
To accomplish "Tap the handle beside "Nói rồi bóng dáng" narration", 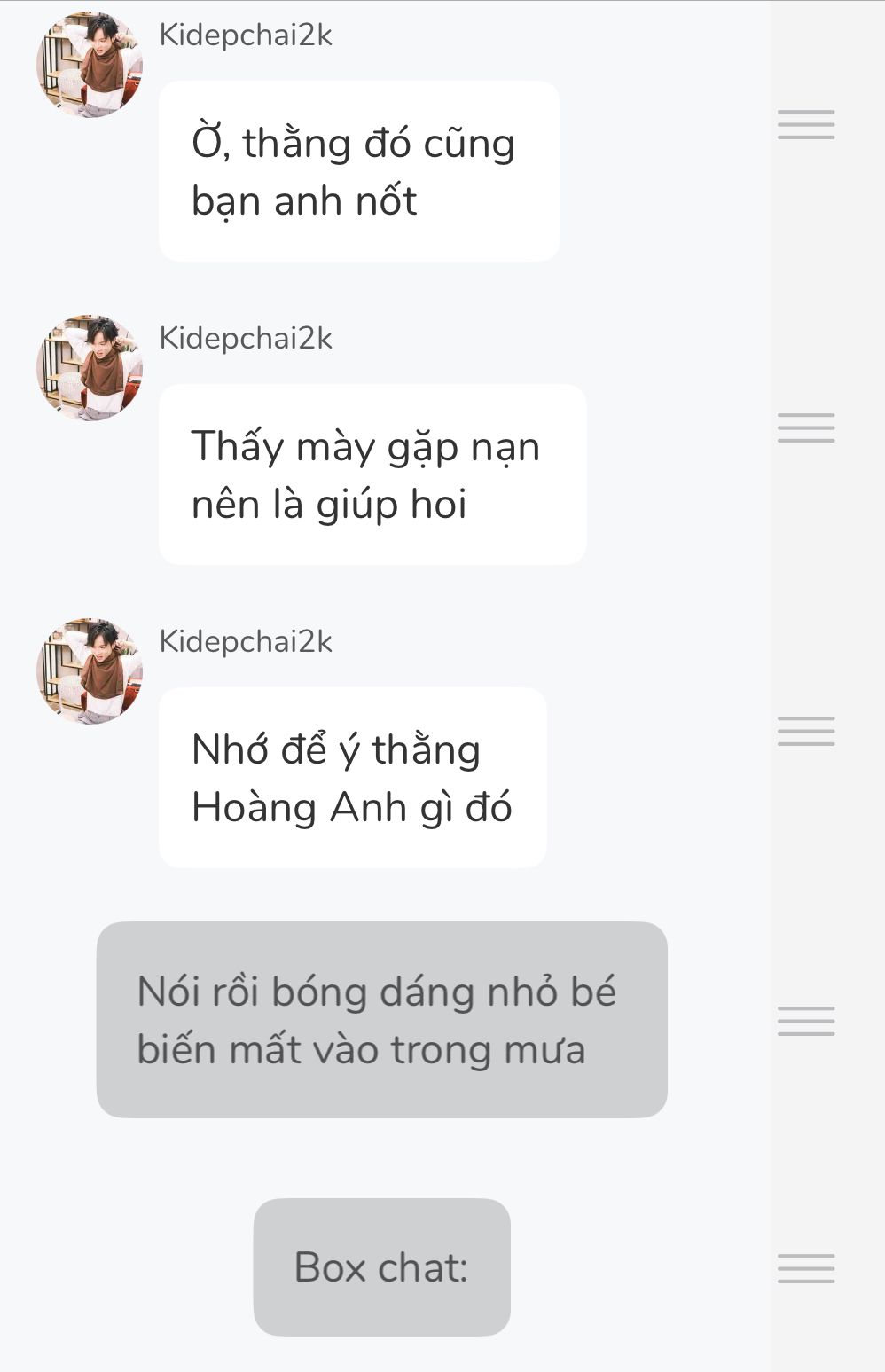I will (x=806, y=1021).
